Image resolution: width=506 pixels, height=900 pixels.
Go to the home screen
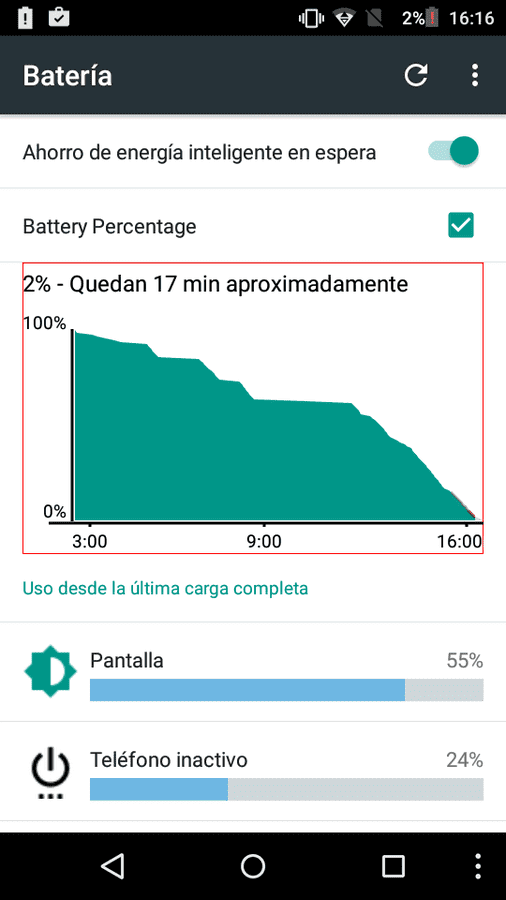253,866
